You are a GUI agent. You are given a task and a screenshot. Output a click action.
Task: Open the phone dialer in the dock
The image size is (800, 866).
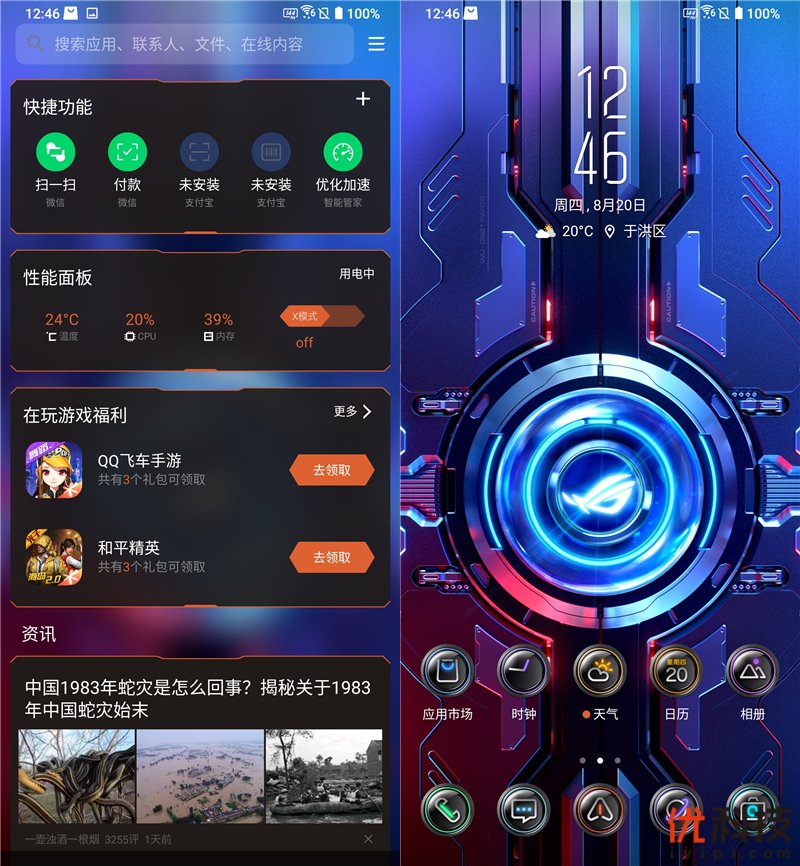pyautogui.click(x=447, y=809)
